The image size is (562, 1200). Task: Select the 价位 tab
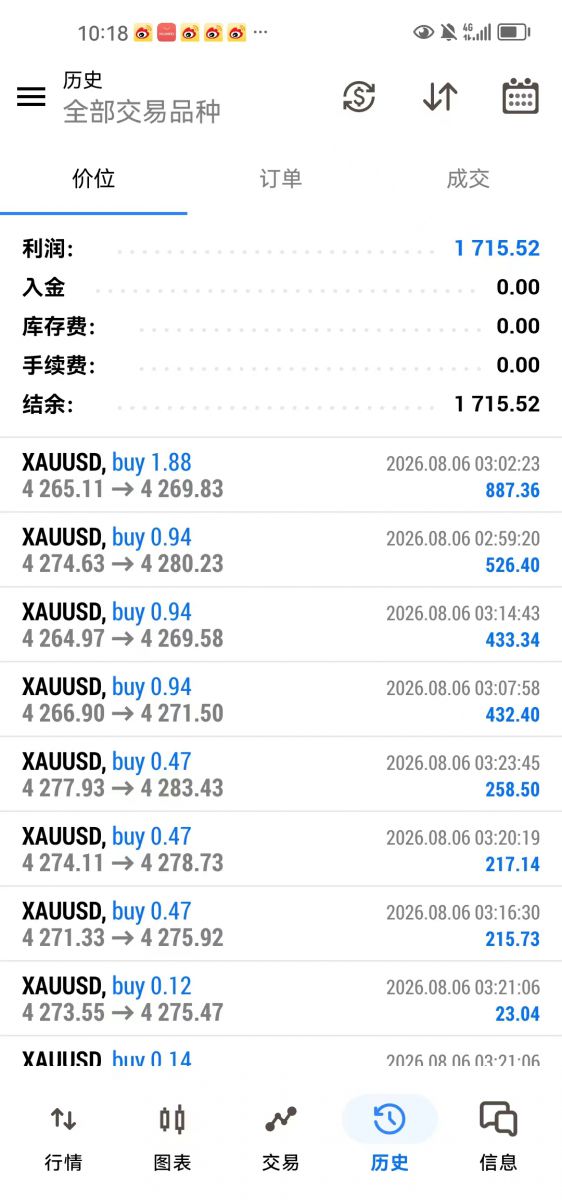click(x=94, y=179)
